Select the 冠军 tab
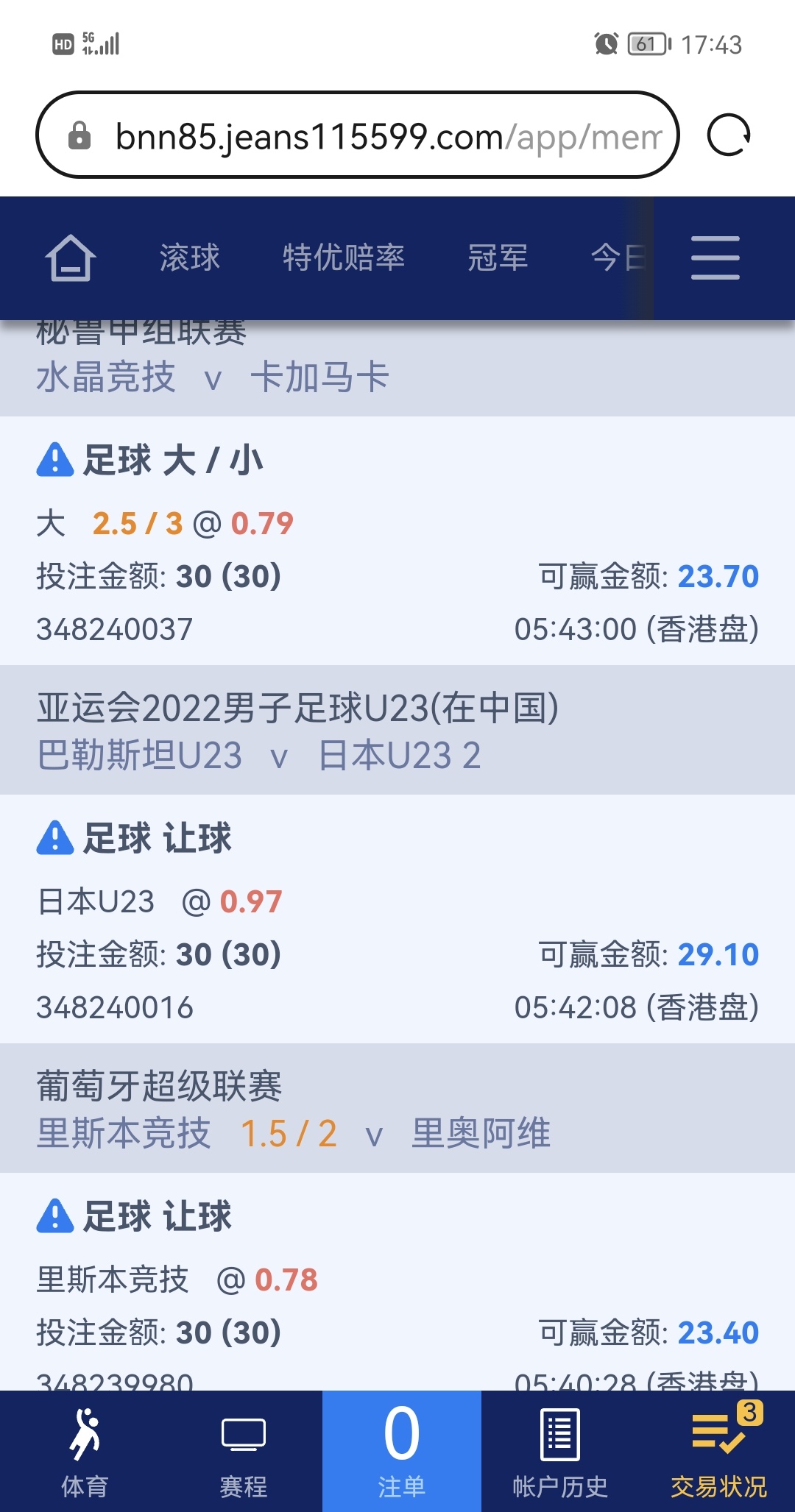Viewport: 795px width, 1512px height. pos(498,258)
